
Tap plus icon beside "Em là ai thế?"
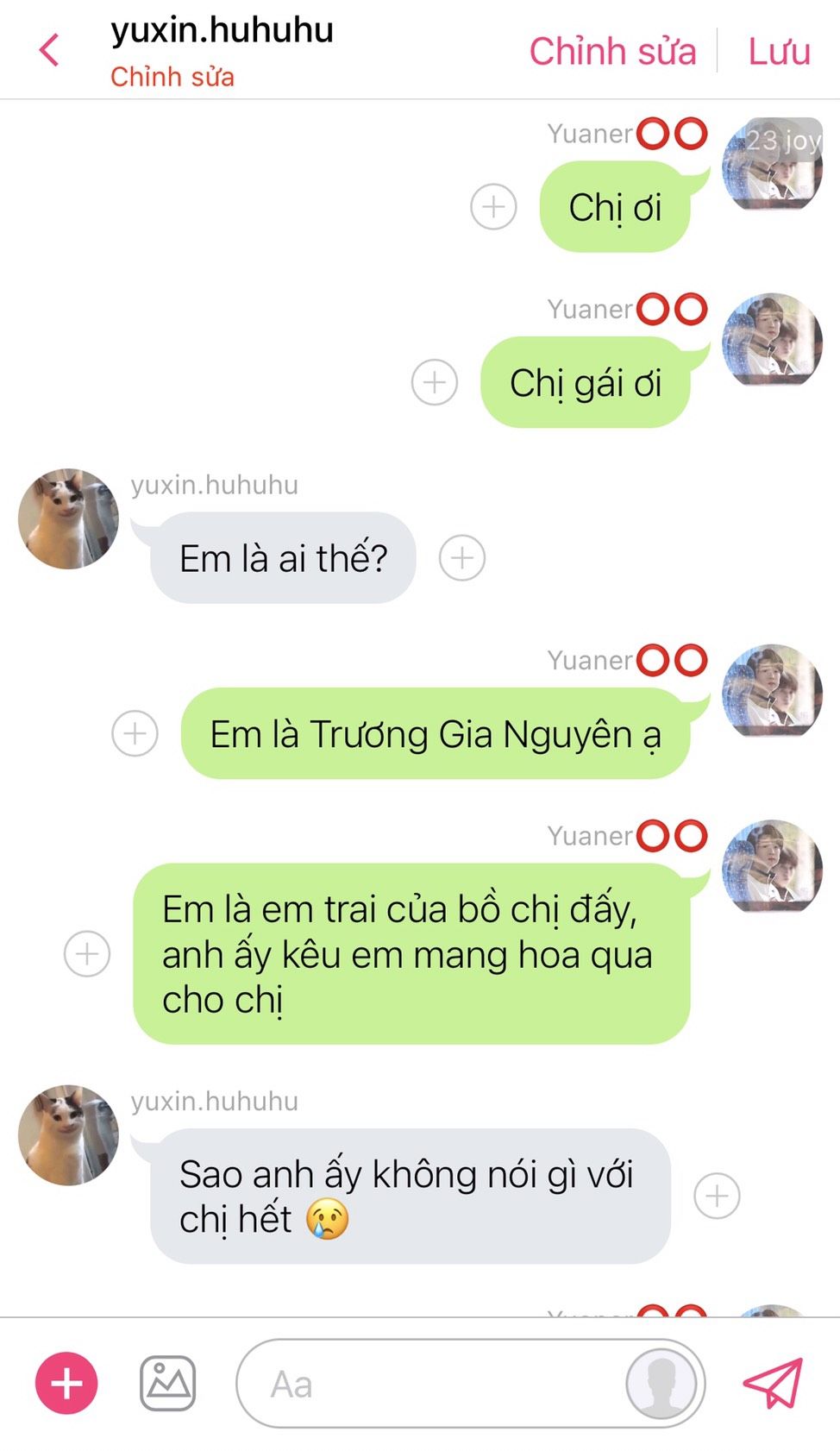coord(462,558)
